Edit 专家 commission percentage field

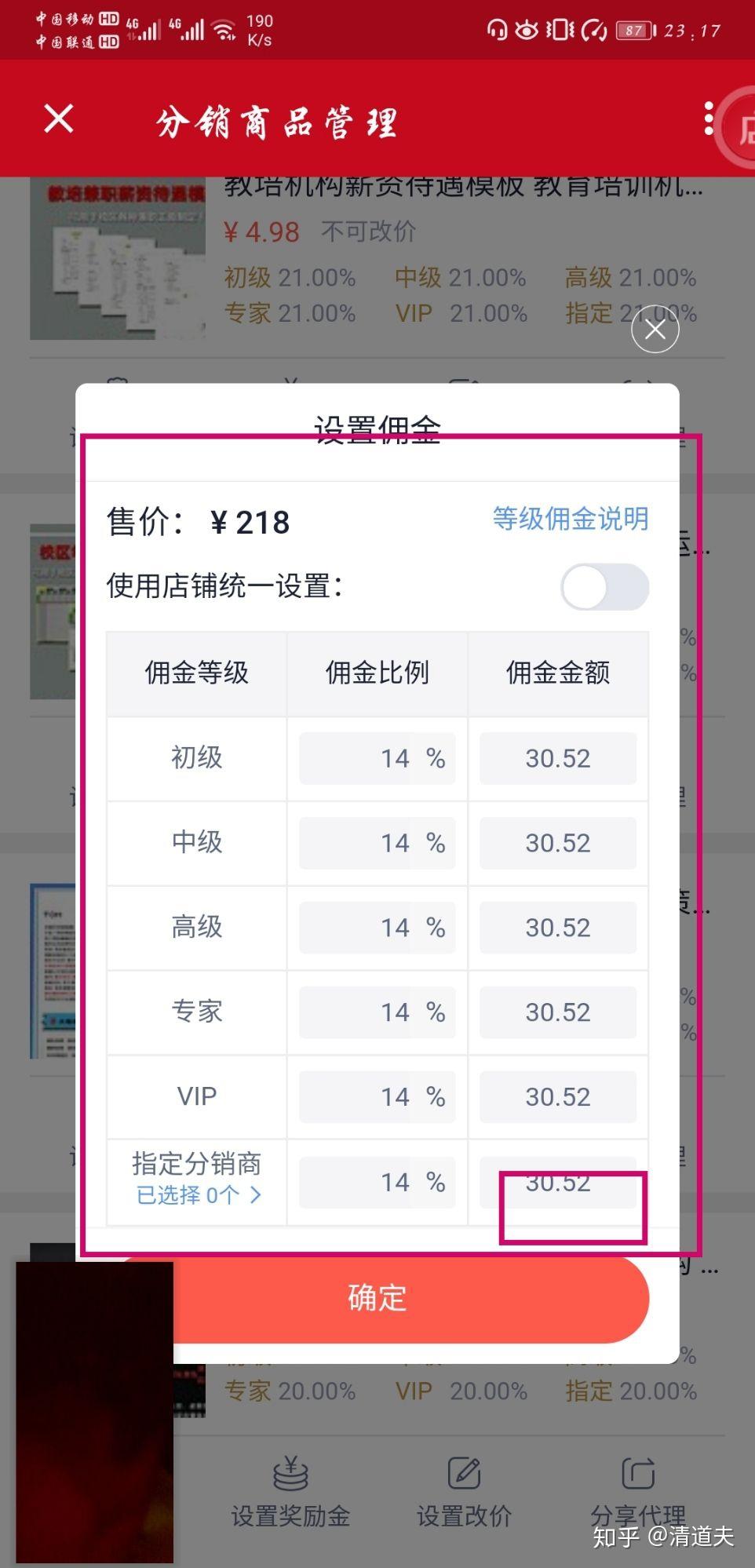pyautogui.click(x=377, y=1012)
